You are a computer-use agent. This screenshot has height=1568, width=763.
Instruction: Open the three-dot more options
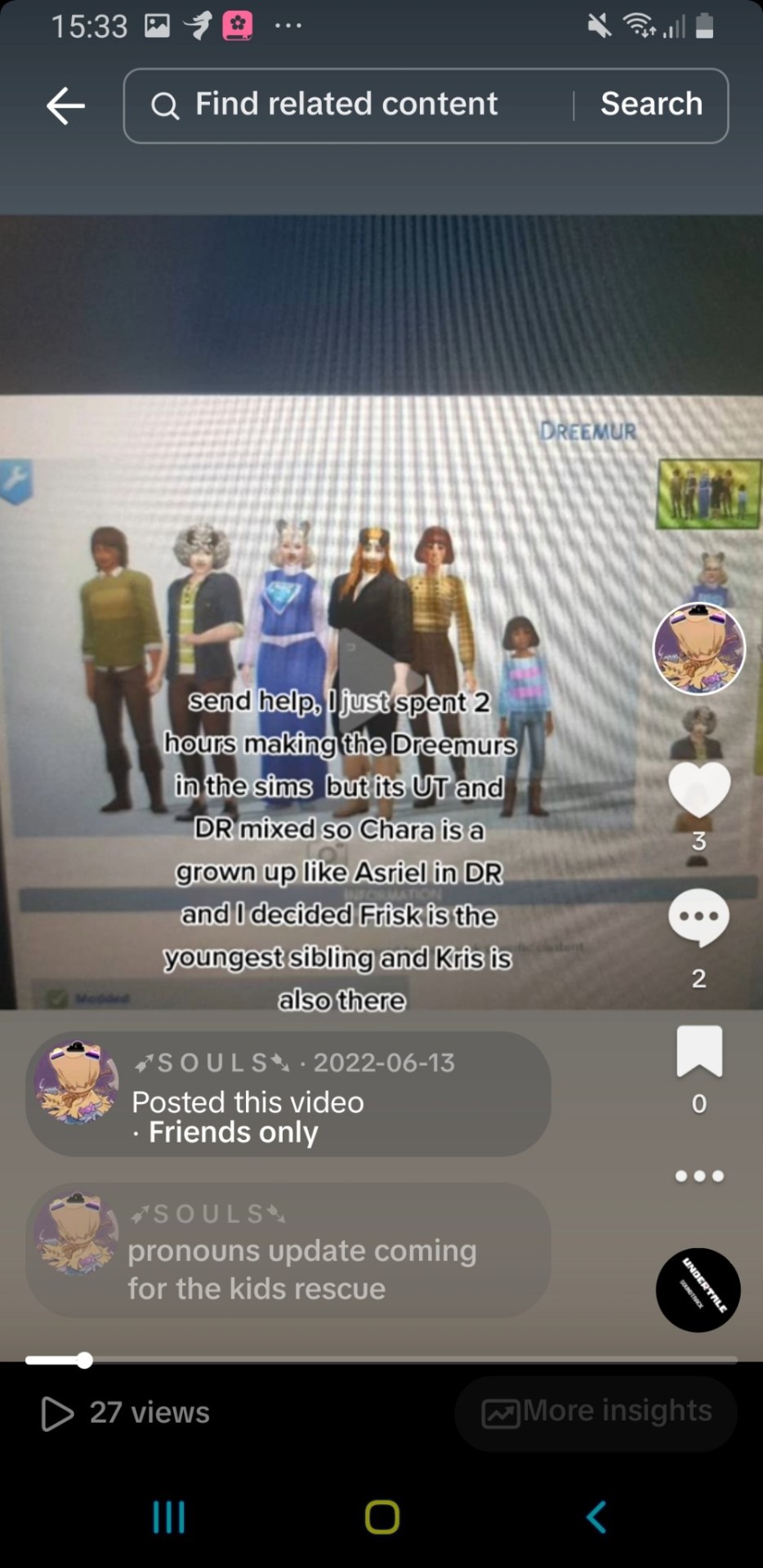point(699,1176)
